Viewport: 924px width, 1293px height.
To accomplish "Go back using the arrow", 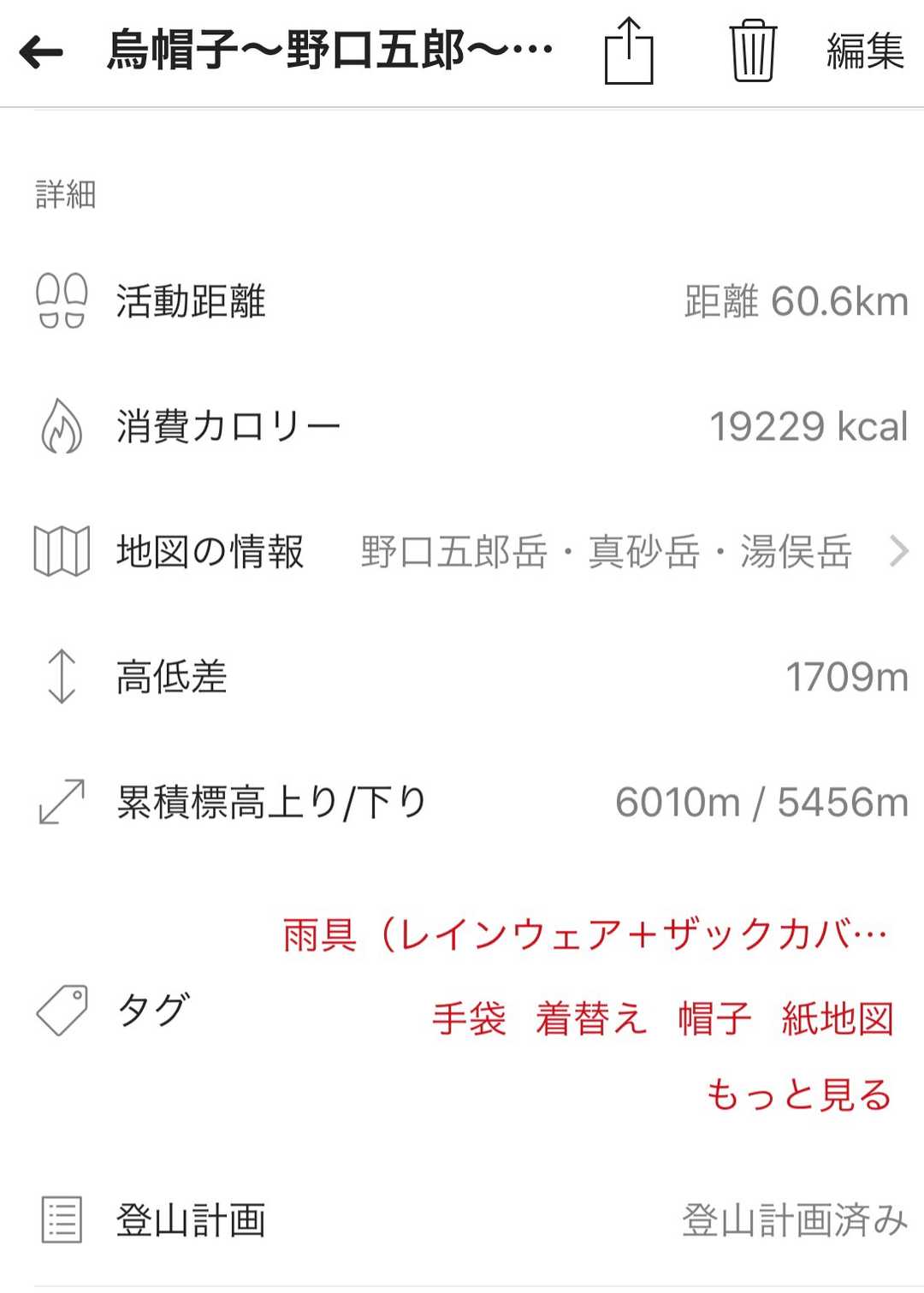I will click(41, 52).
